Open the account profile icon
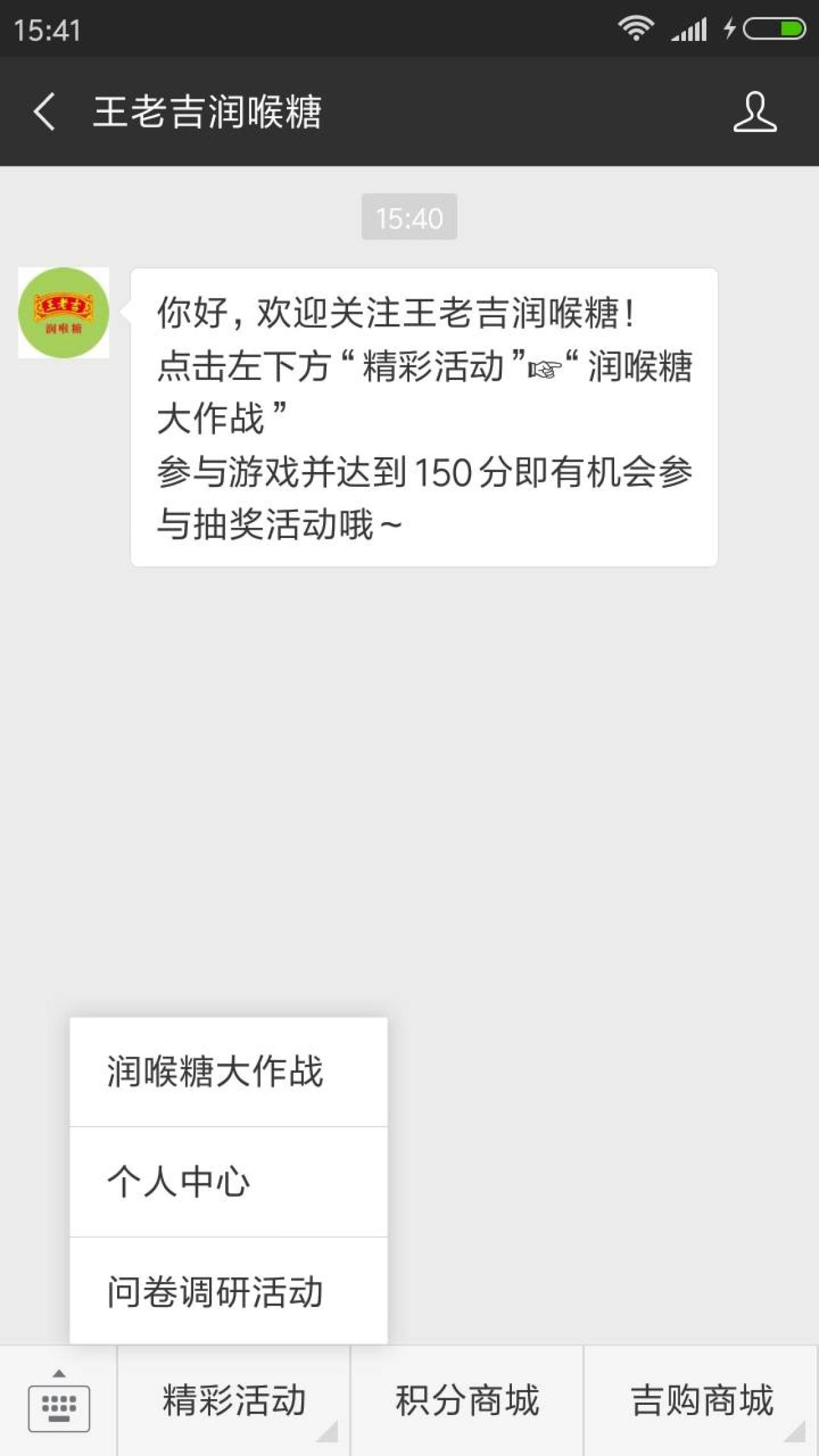819x1456 pixels. tap(755, 112)
